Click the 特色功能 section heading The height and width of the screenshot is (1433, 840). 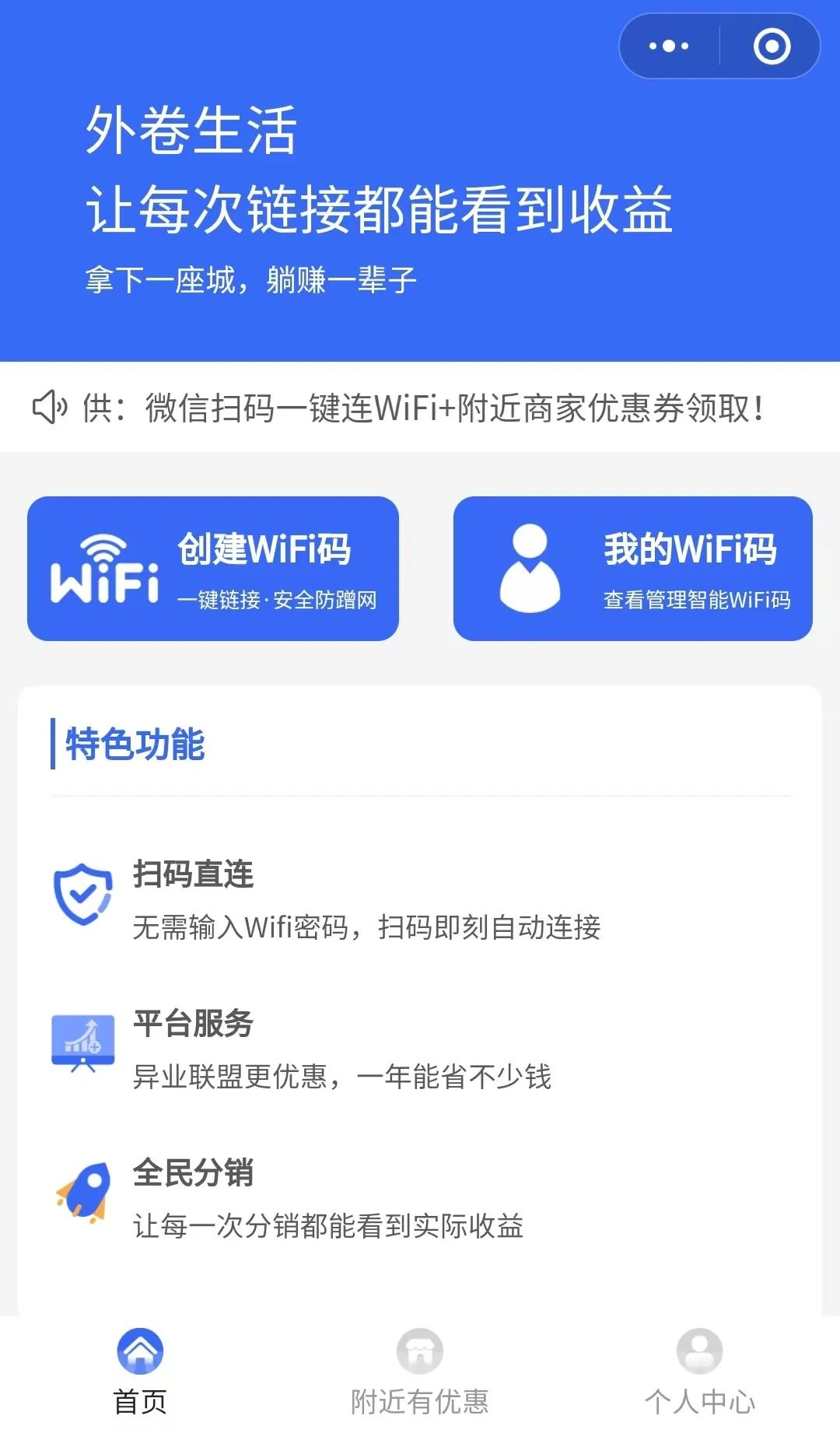(132, 743)
